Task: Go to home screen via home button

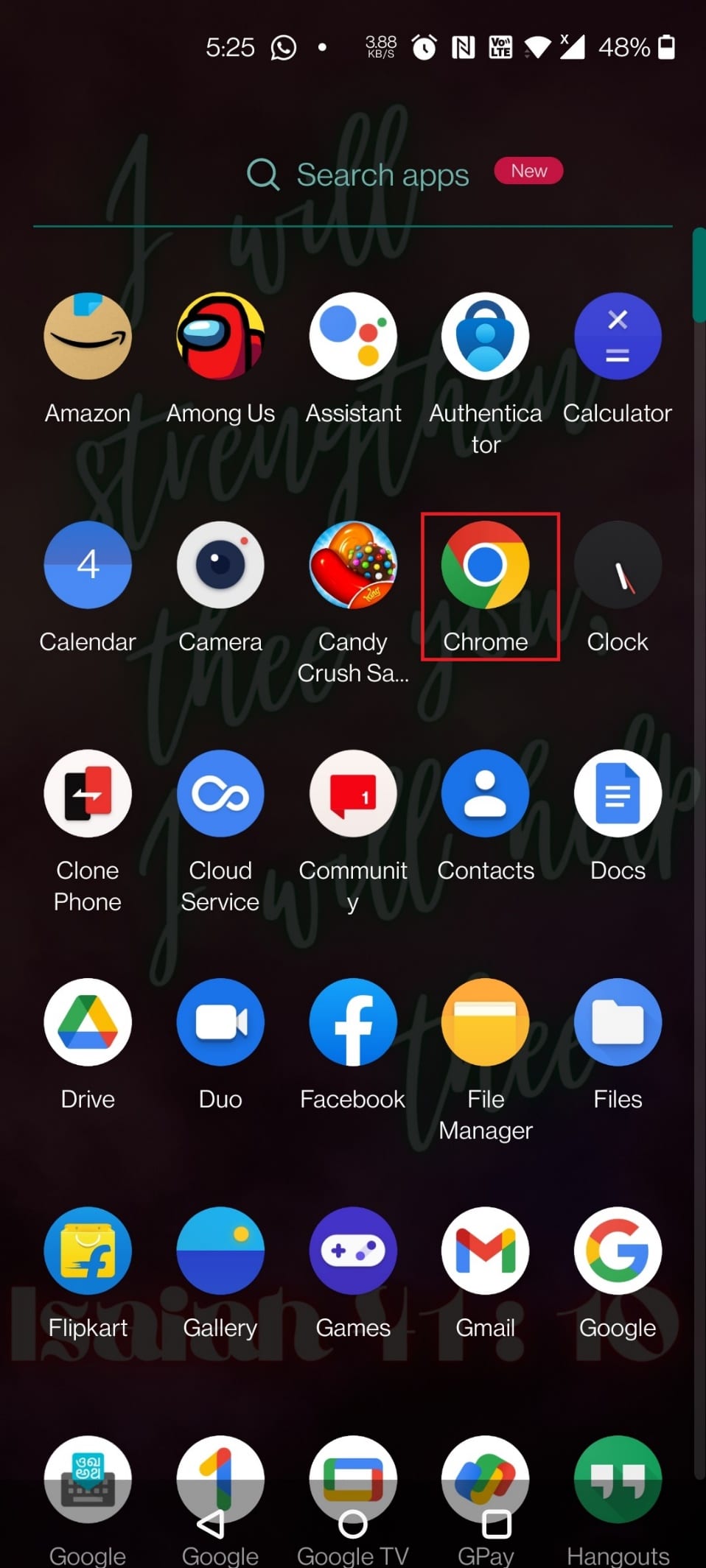Action: [x=353, y=1525]
